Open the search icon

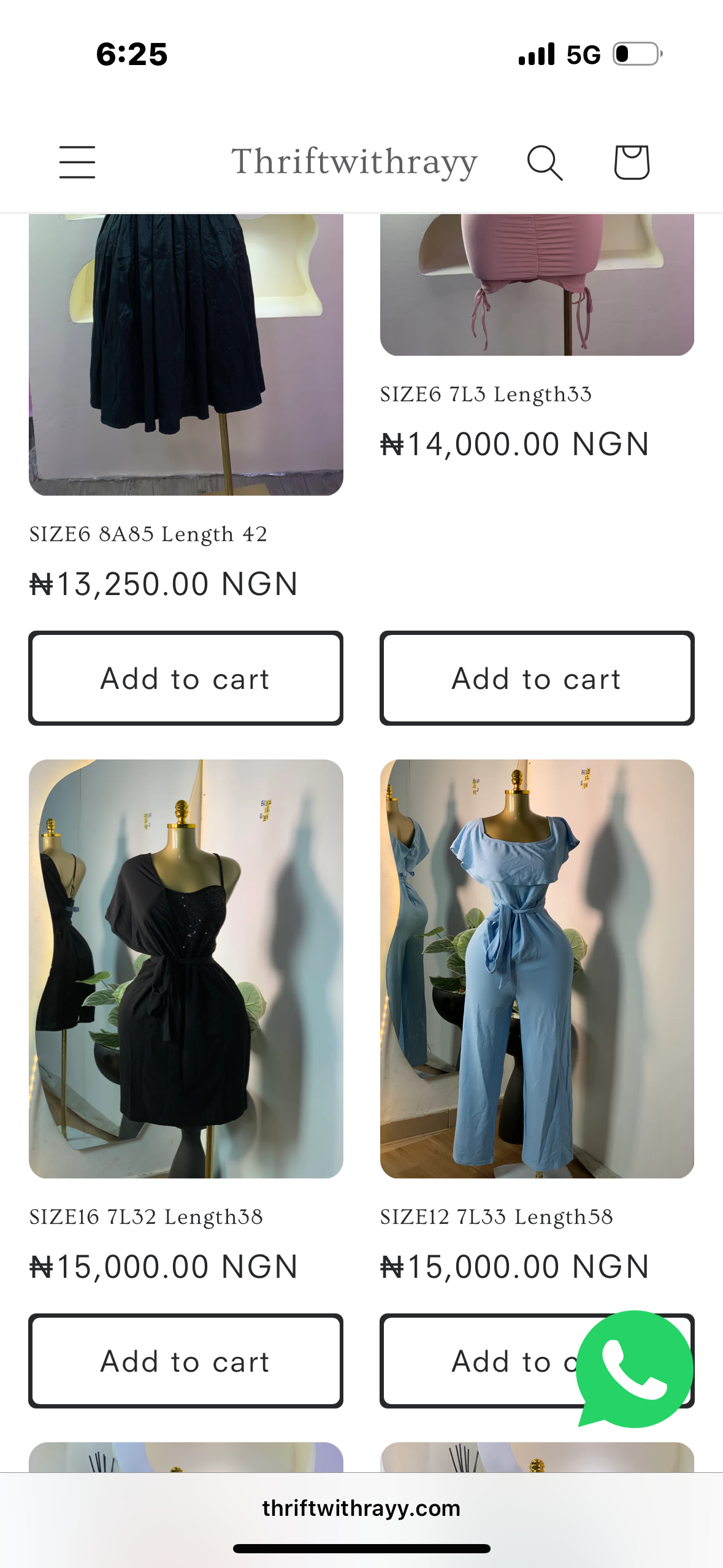545,163
